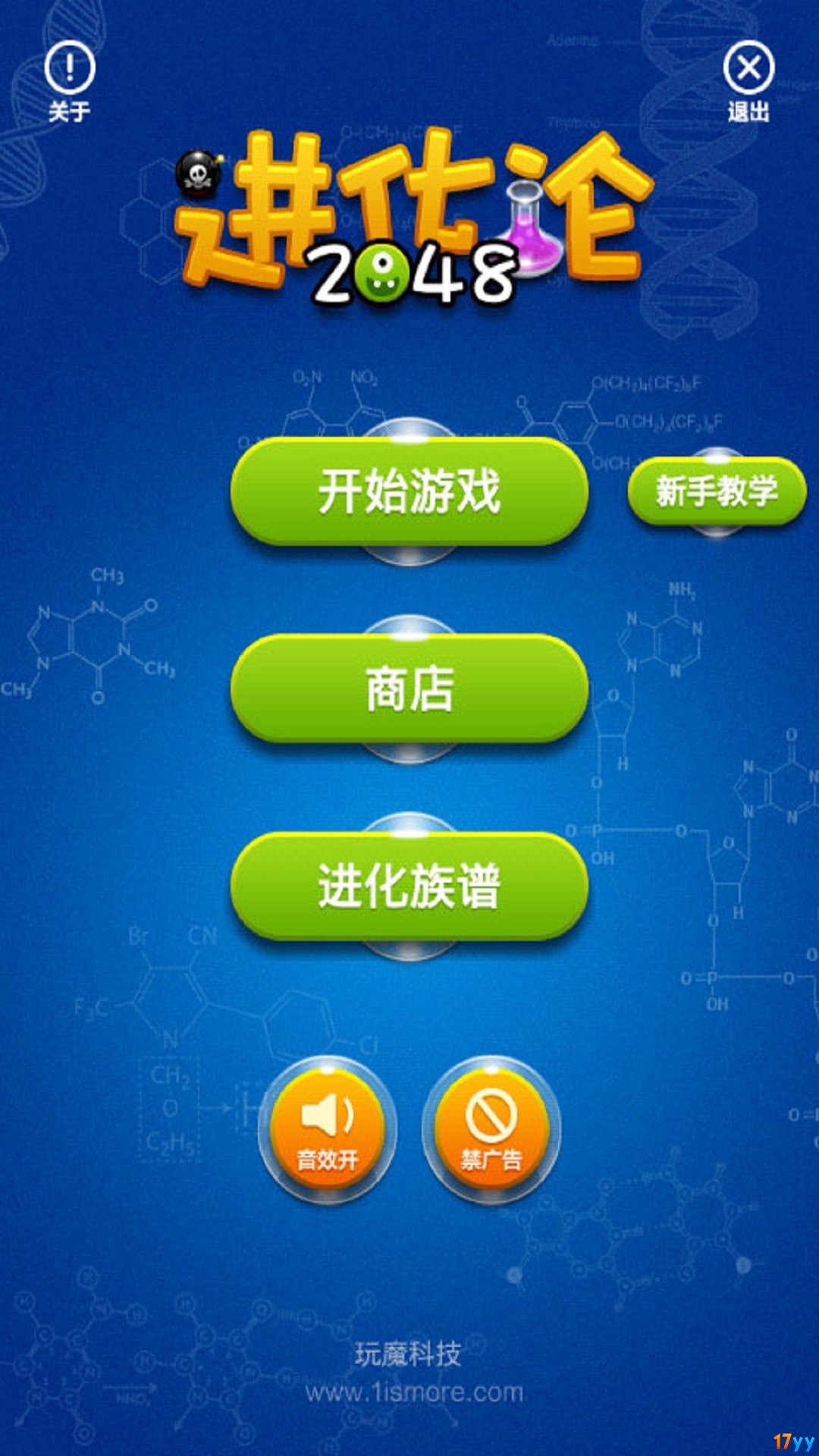The image size is (819, 1456).
Task: Open the 关于 about icon
Action: [69, 81]
